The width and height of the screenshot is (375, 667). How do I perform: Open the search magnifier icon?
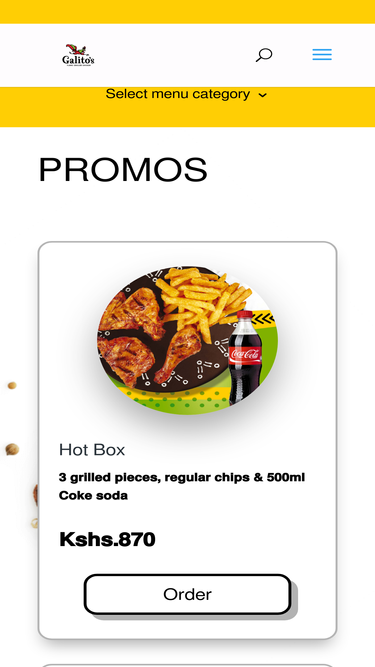[264, 55]
